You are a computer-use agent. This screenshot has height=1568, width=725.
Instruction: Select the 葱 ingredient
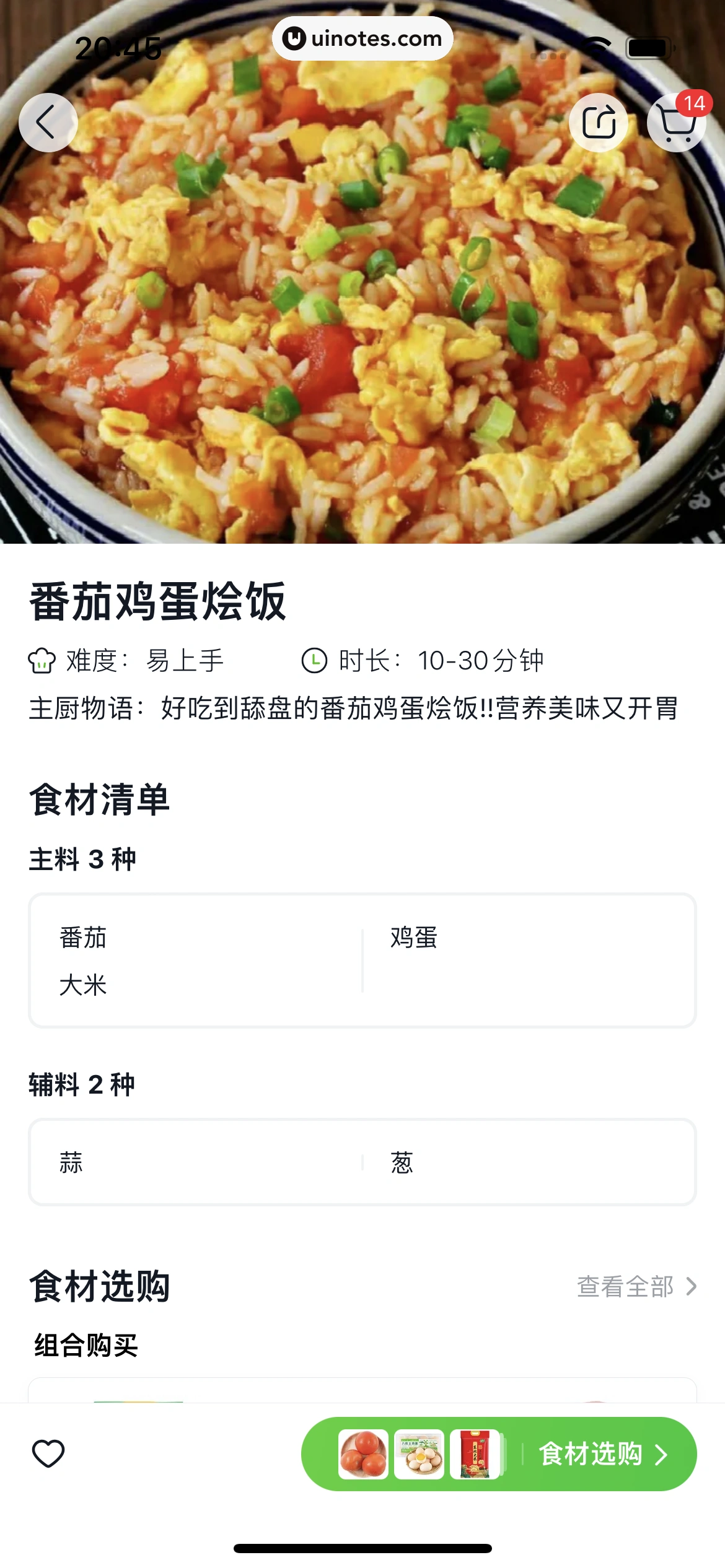(x=402, y=1162)
